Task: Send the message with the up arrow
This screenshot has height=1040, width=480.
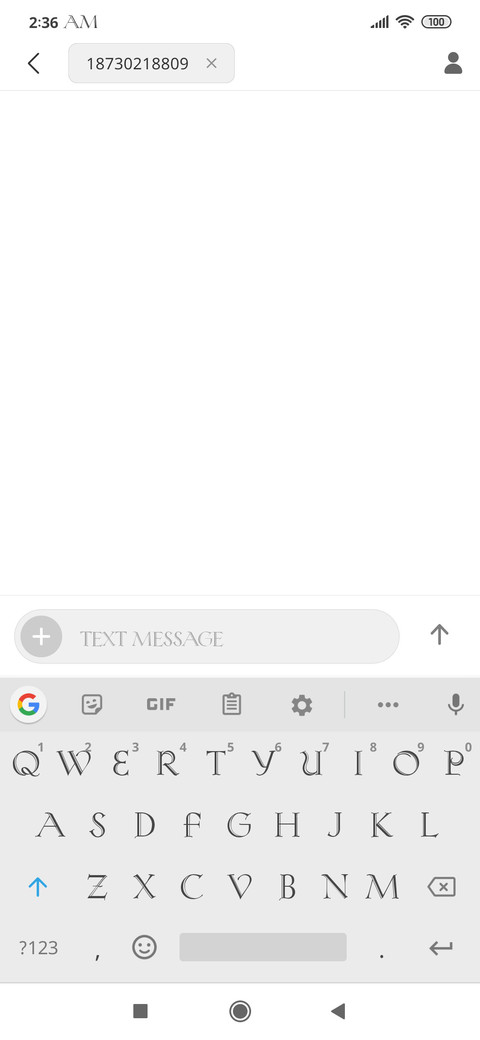Action: [x=440, y=635]
